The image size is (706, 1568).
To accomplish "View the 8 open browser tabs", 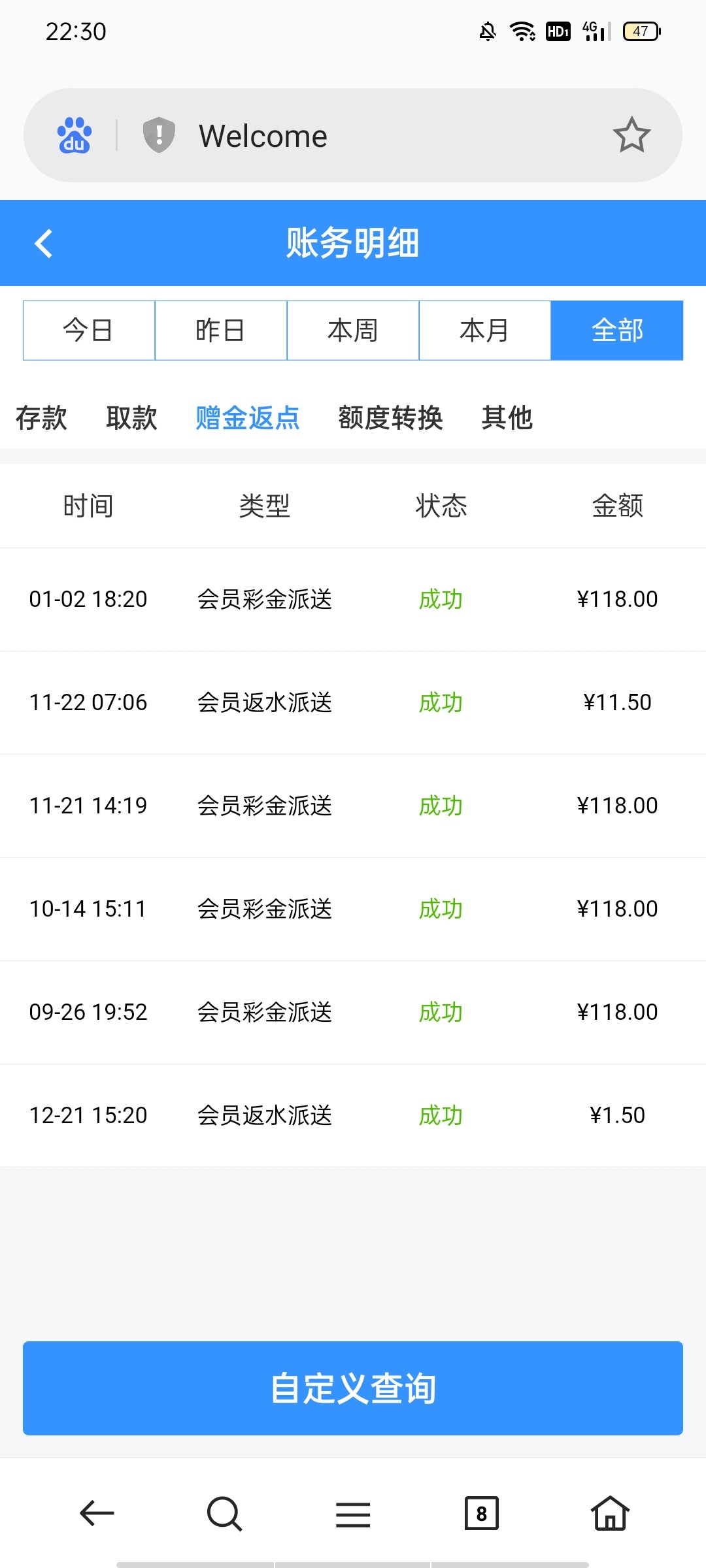I will [x=482, y=1513].
